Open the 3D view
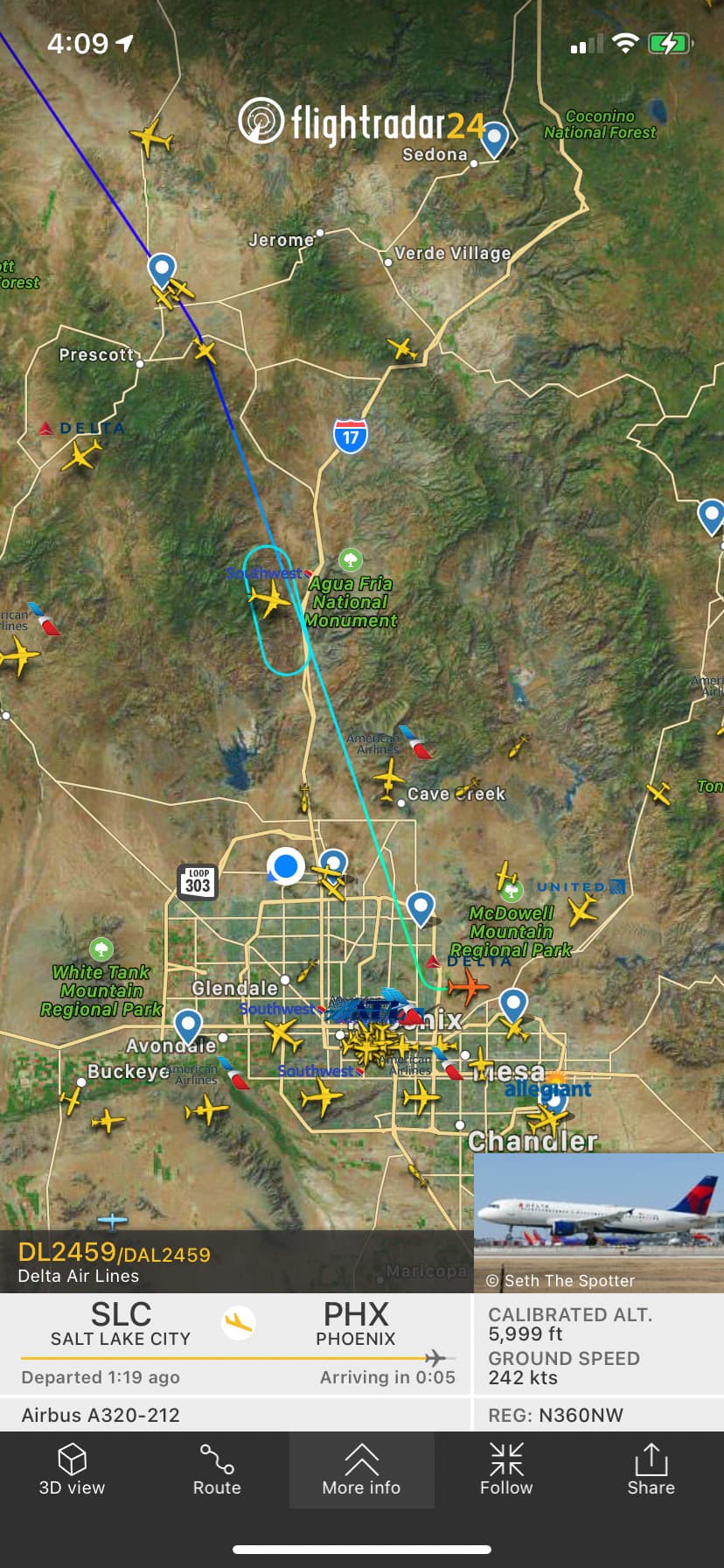This screenshot has height=1568, width=724. [72, 1470]
